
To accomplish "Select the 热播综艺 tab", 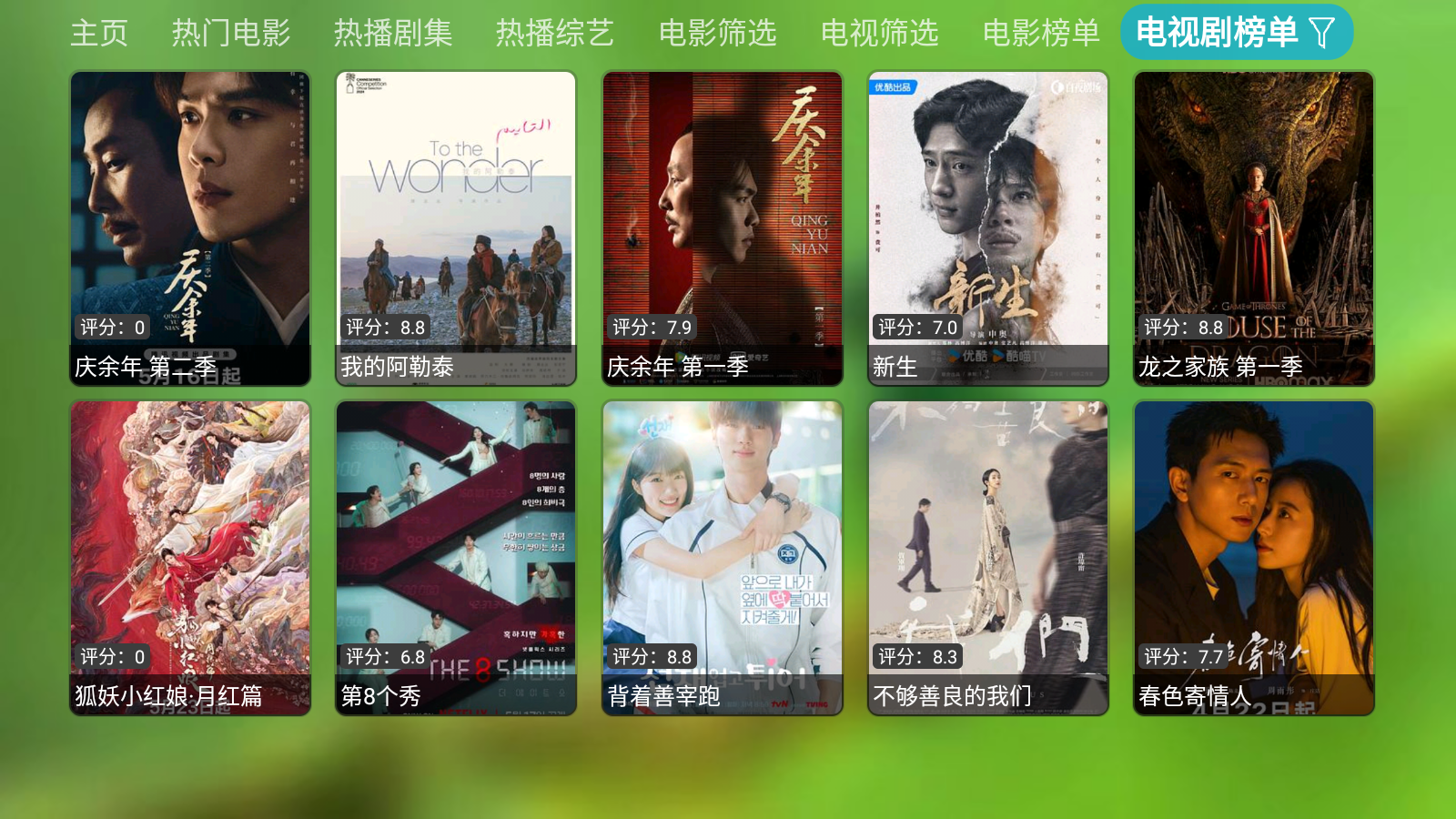I will point(555,33).
